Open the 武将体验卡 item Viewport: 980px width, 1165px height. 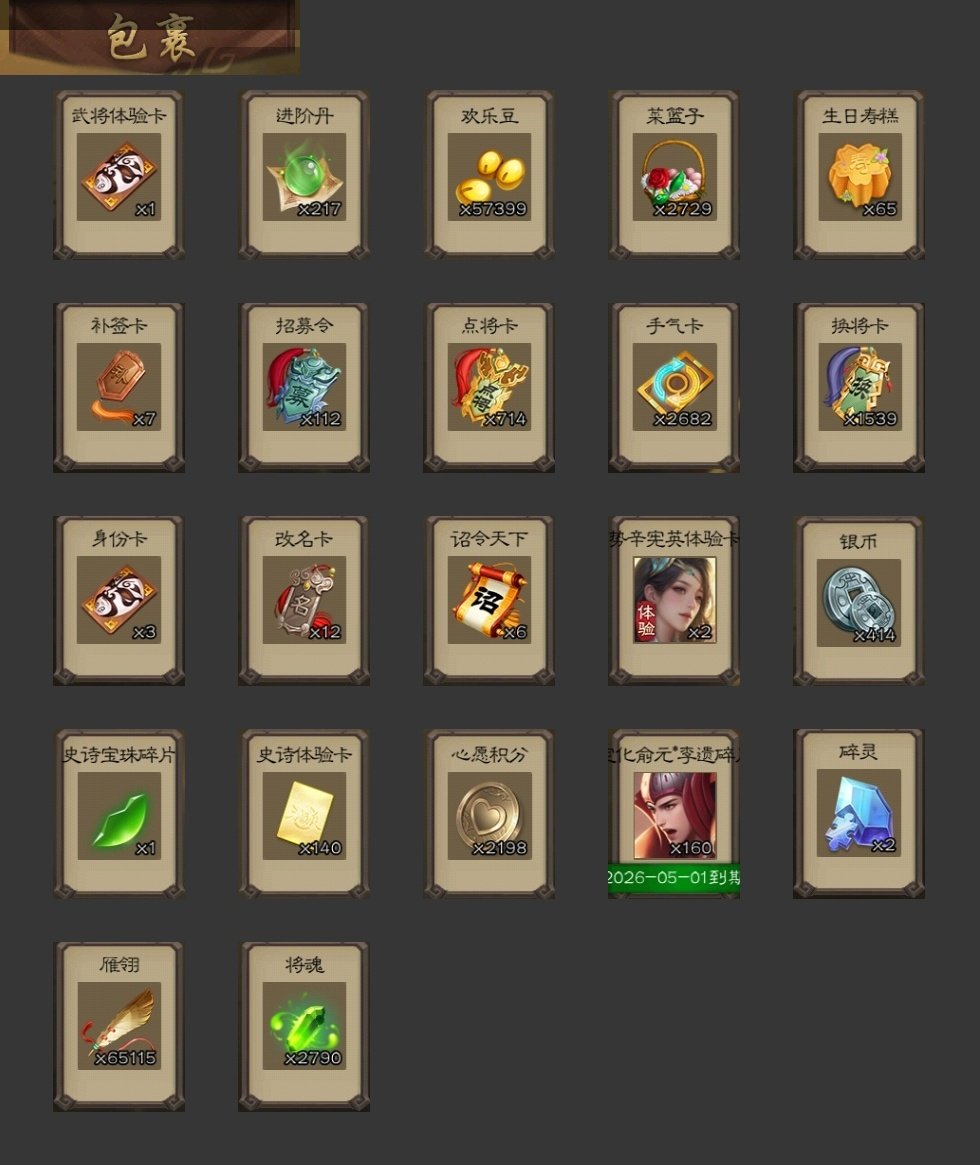[x=119, y=177]
